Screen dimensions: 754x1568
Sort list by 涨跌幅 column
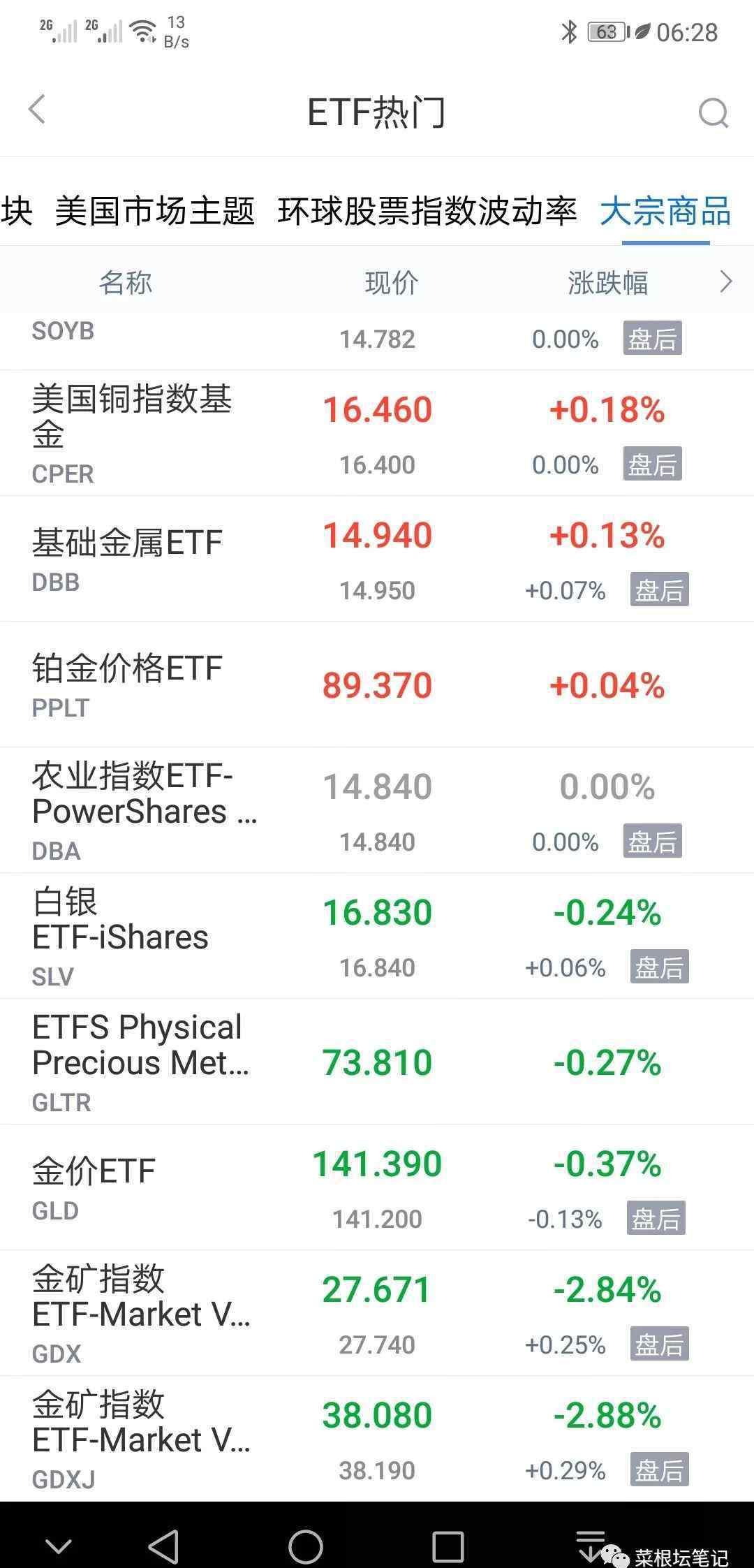pos(607,283)
